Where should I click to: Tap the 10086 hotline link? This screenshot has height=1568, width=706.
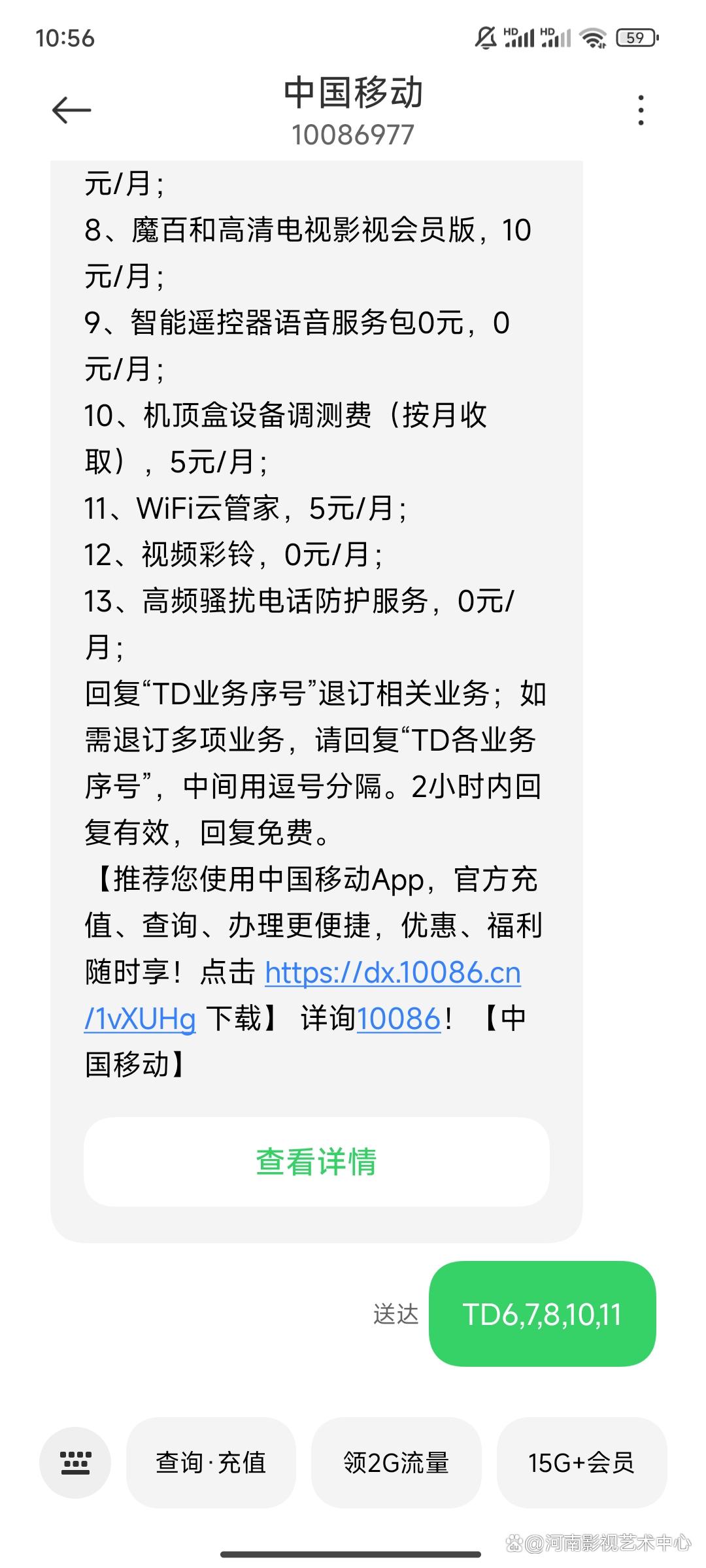399,1018
